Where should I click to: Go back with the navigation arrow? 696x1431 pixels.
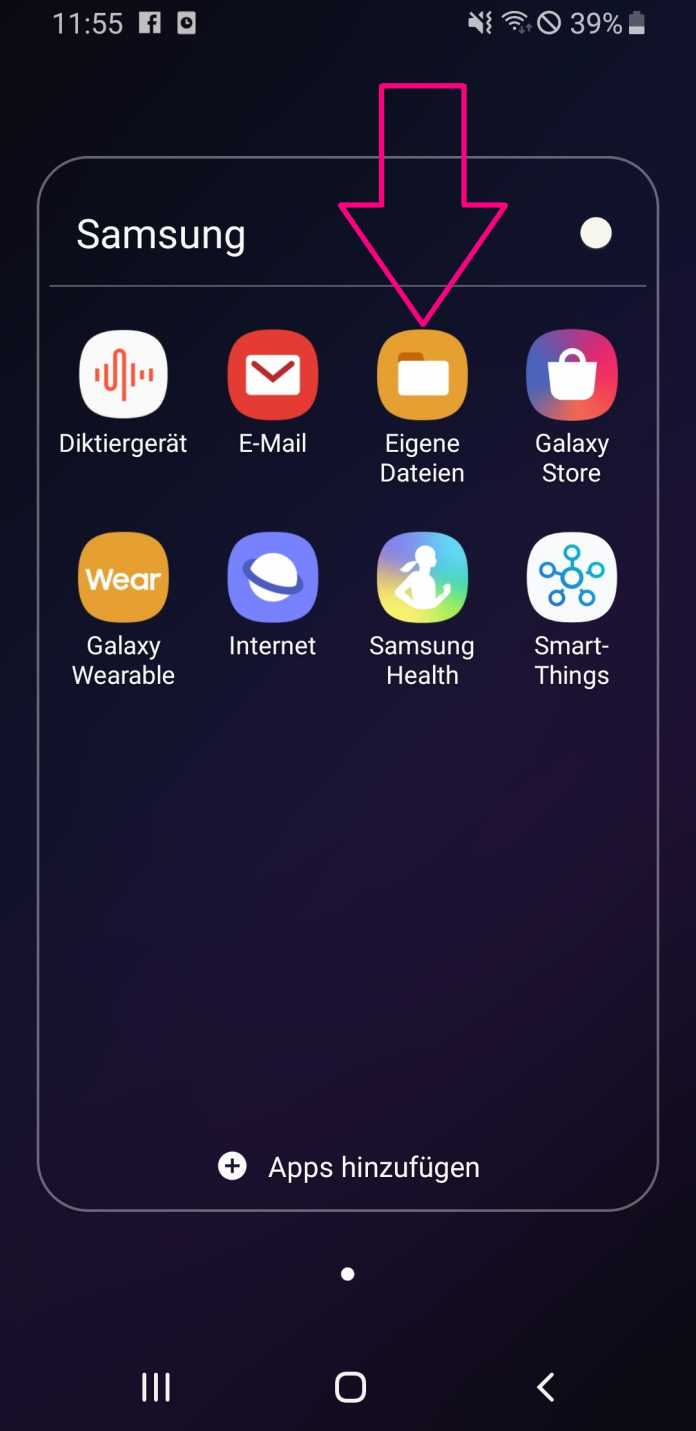pos(545,1387)
